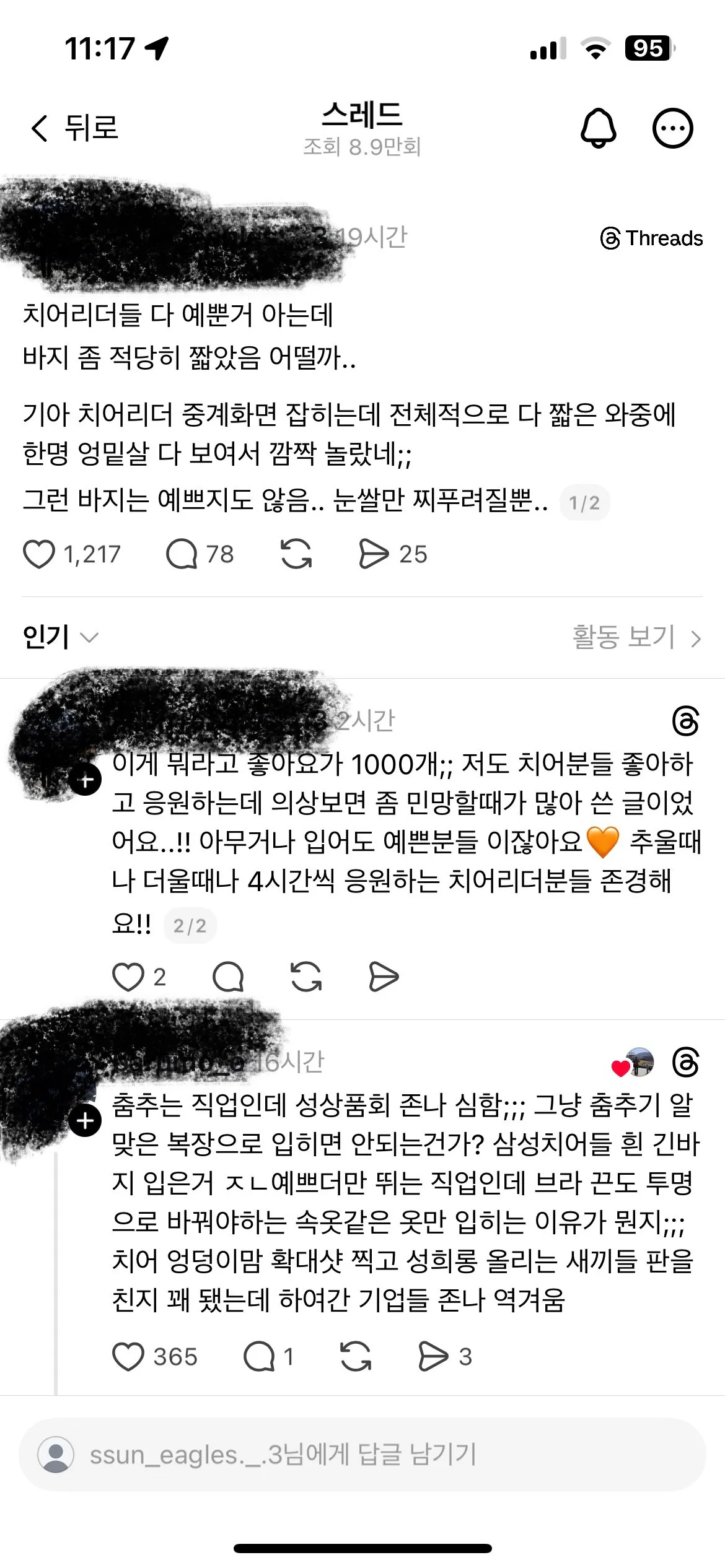Follow the 2시간 reply author via plus badge

coord(86,780)
